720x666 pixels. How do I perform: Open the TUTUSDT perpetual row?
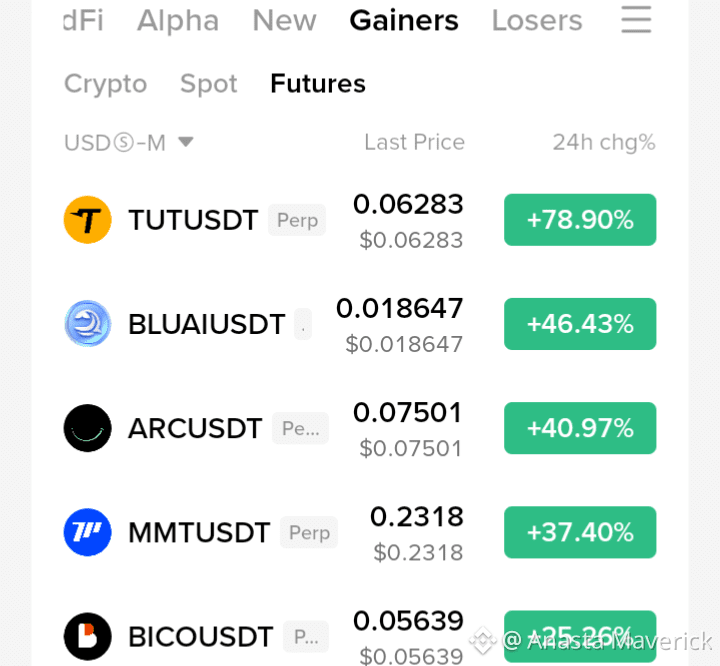[x=360, y=220]
